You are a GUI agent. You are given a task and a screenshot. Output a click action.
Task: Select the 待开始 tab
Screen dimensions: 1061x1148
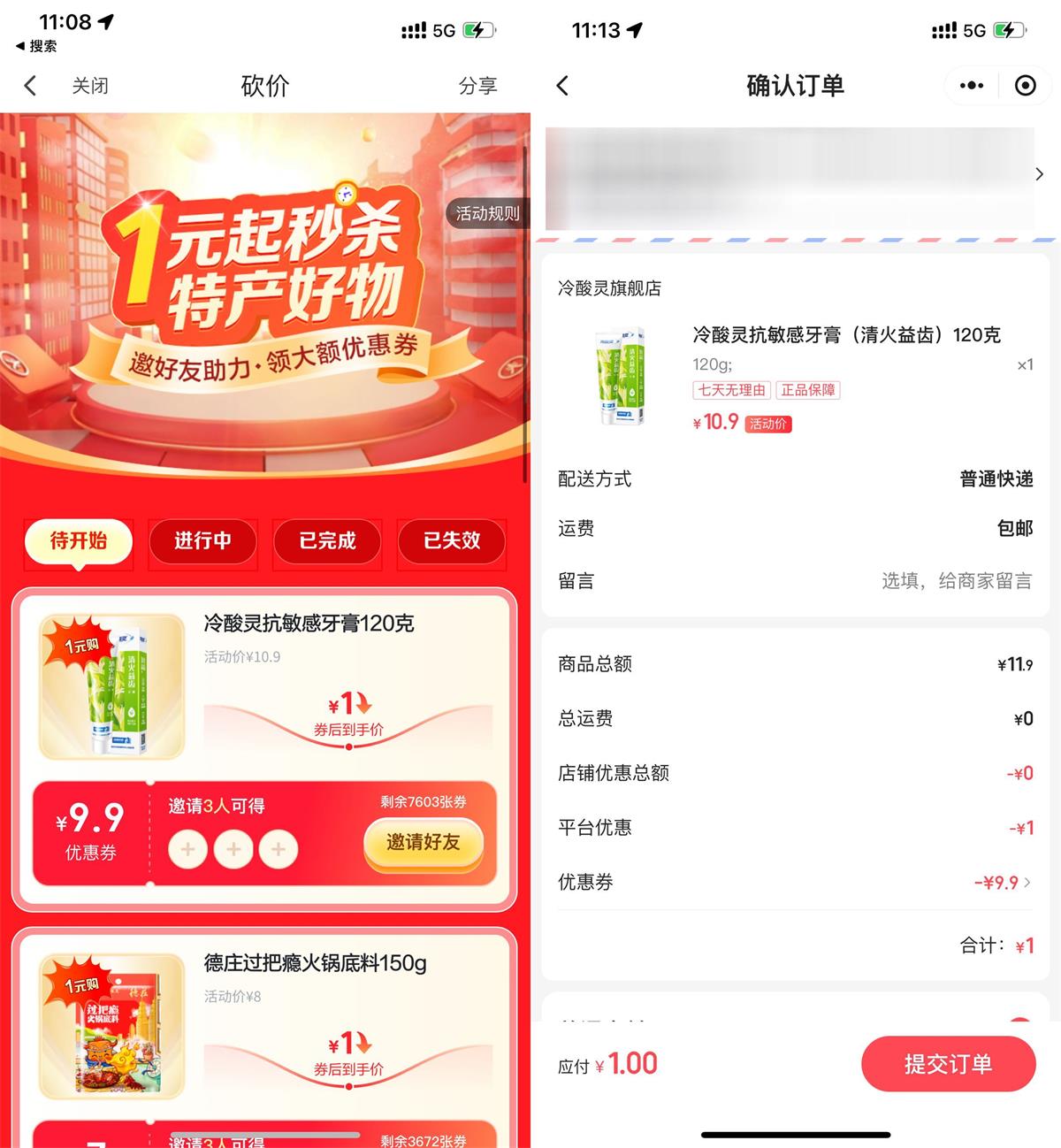click(79, 540)
